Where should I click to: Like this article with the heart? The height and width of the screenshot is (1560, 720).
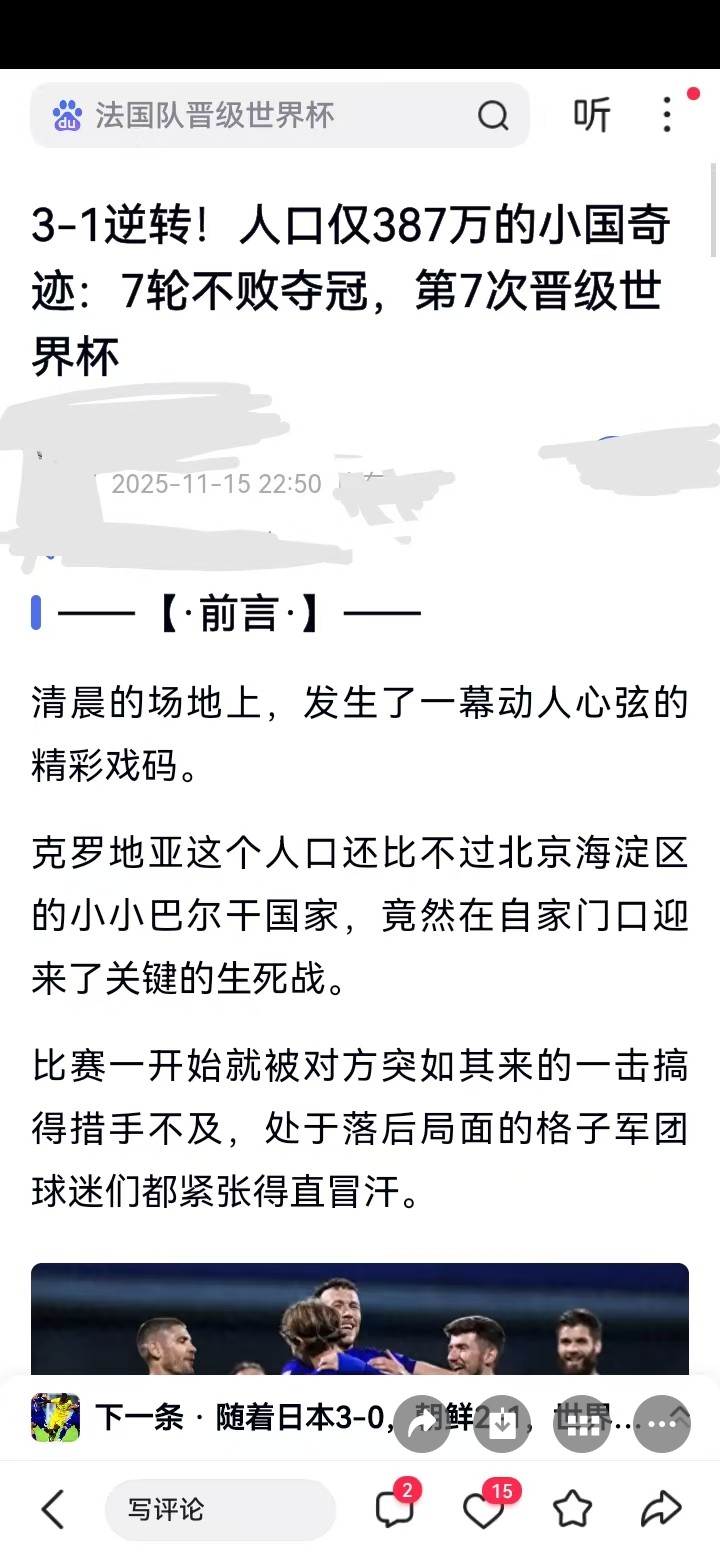[x=484, y=1509]
